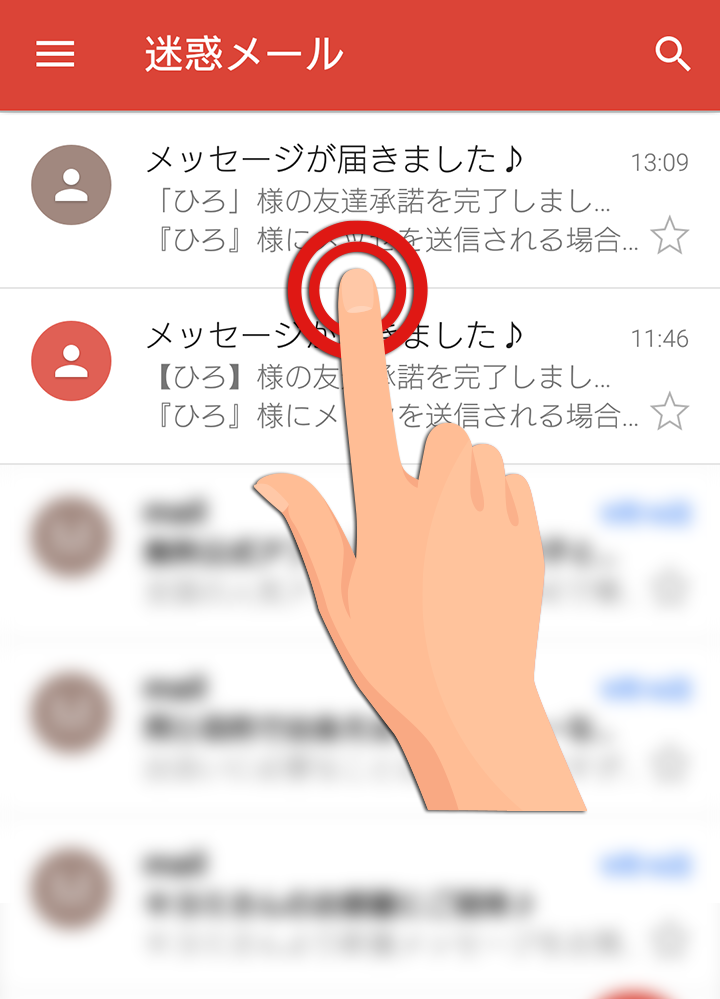Open the email titled メッセージが届きました♪ received at 13:09

point(330,157)
